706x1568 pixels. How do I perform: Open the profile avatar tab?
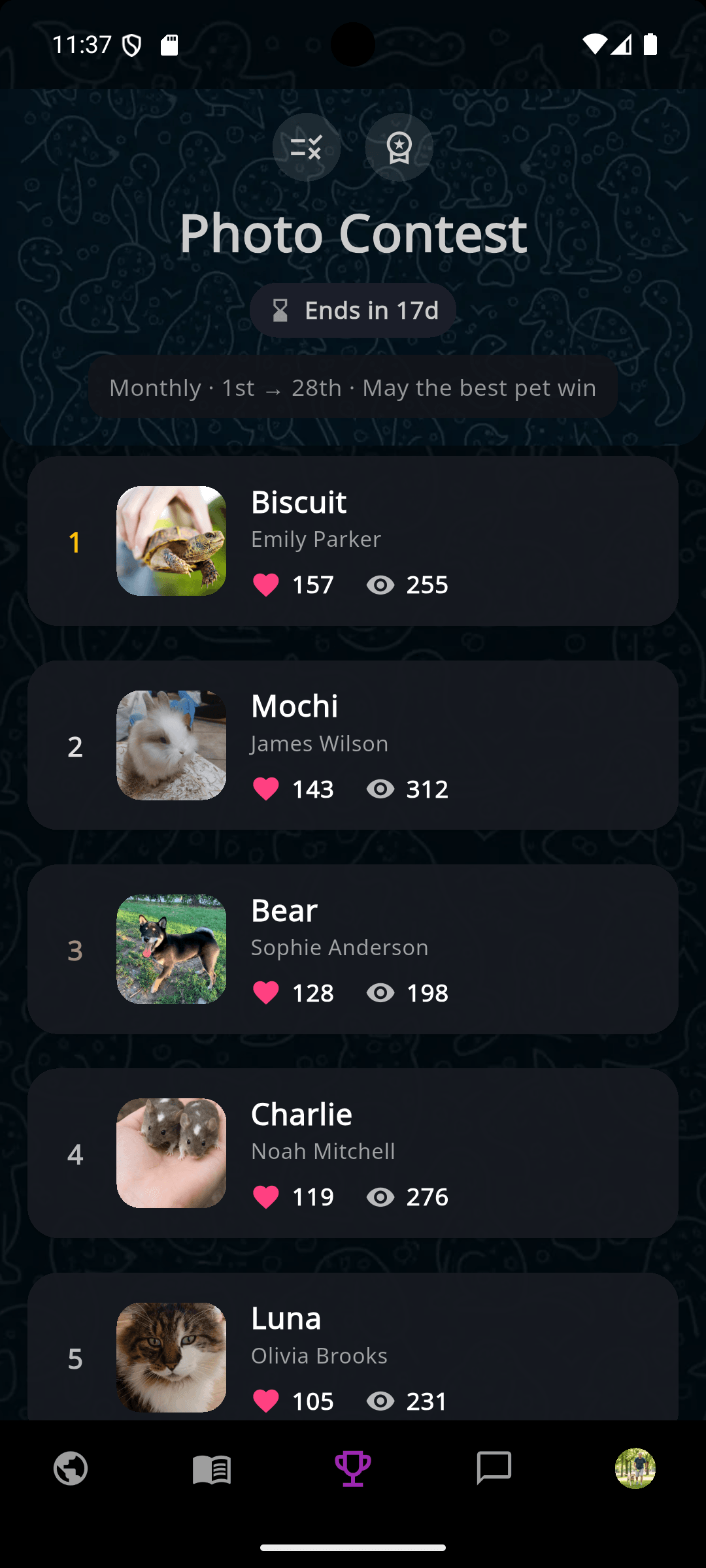tap(635, 1469)
